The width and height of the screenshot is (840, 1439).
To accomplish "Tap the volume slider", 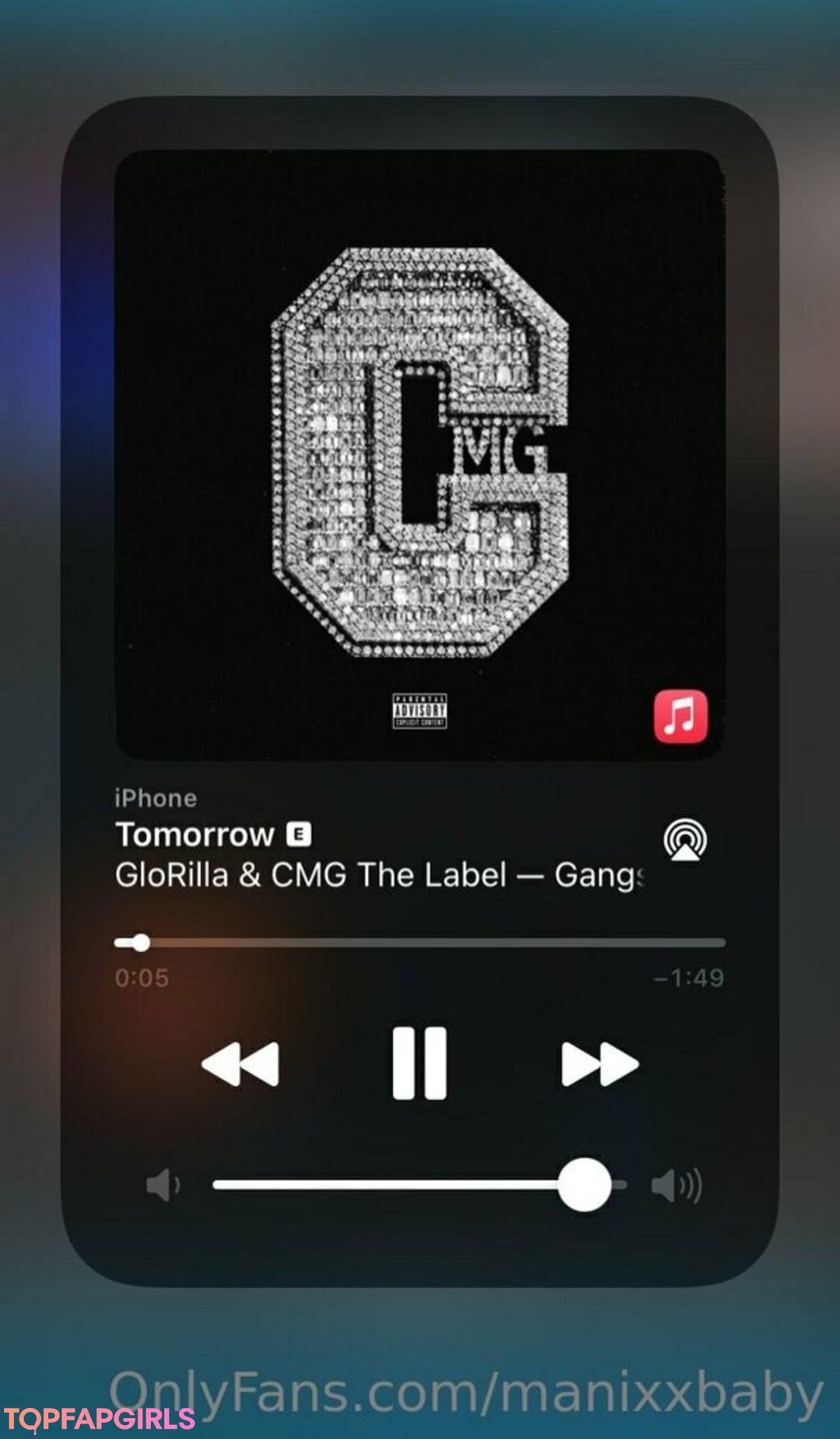I will [x=420, y=1185].
